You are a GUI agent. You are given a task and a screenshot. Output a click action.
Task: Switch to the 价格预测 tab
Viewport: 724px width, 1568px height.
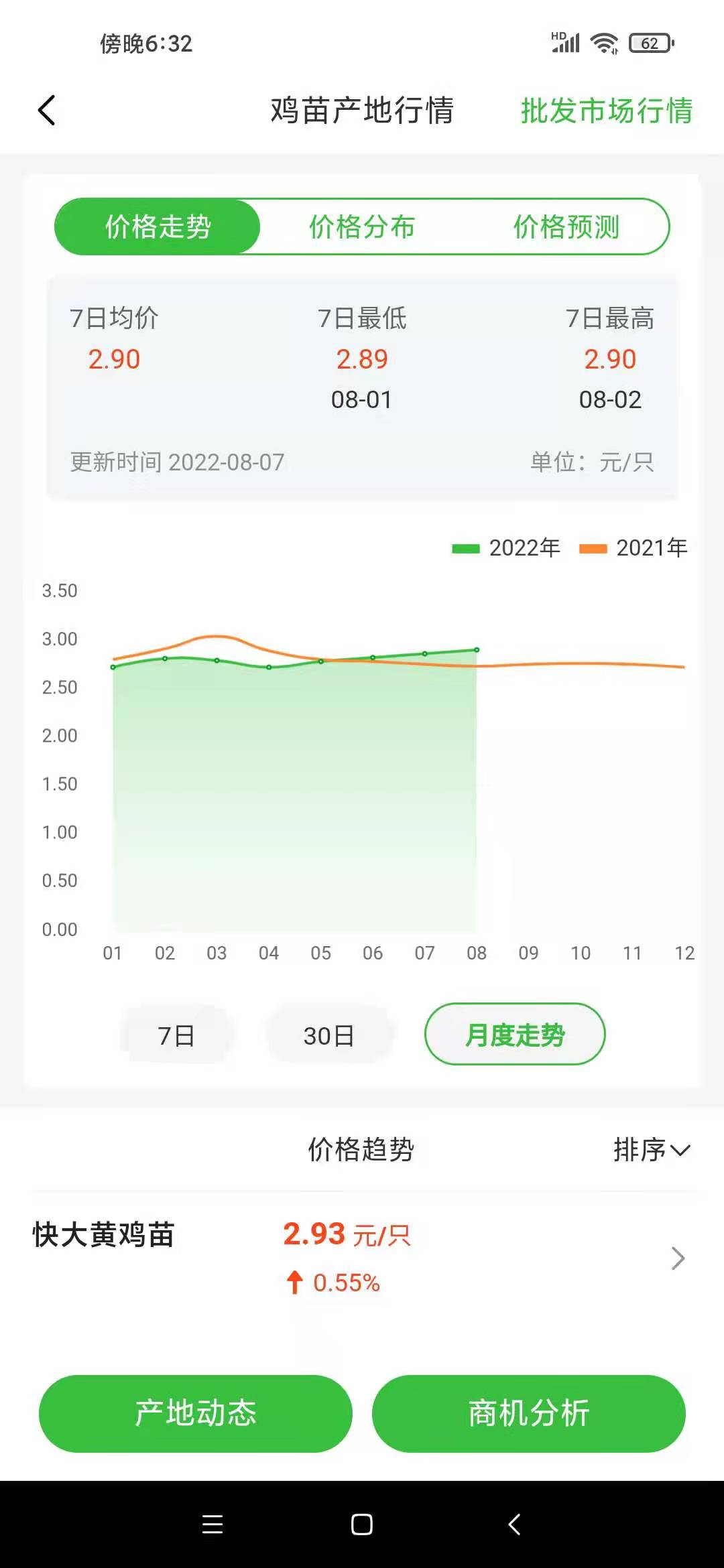point(566,226)
